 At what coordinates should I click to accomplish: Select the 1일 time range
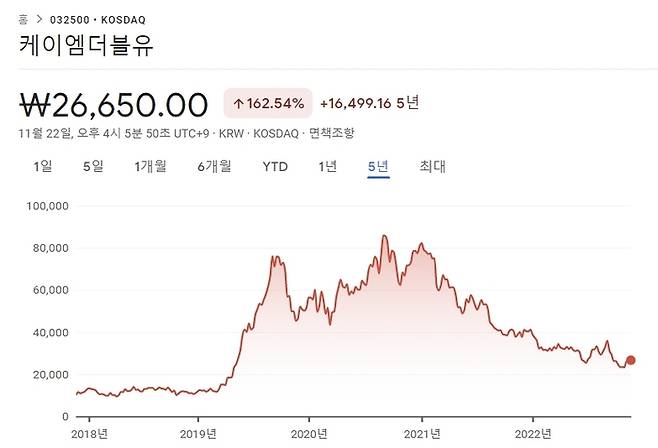point(41,167)
